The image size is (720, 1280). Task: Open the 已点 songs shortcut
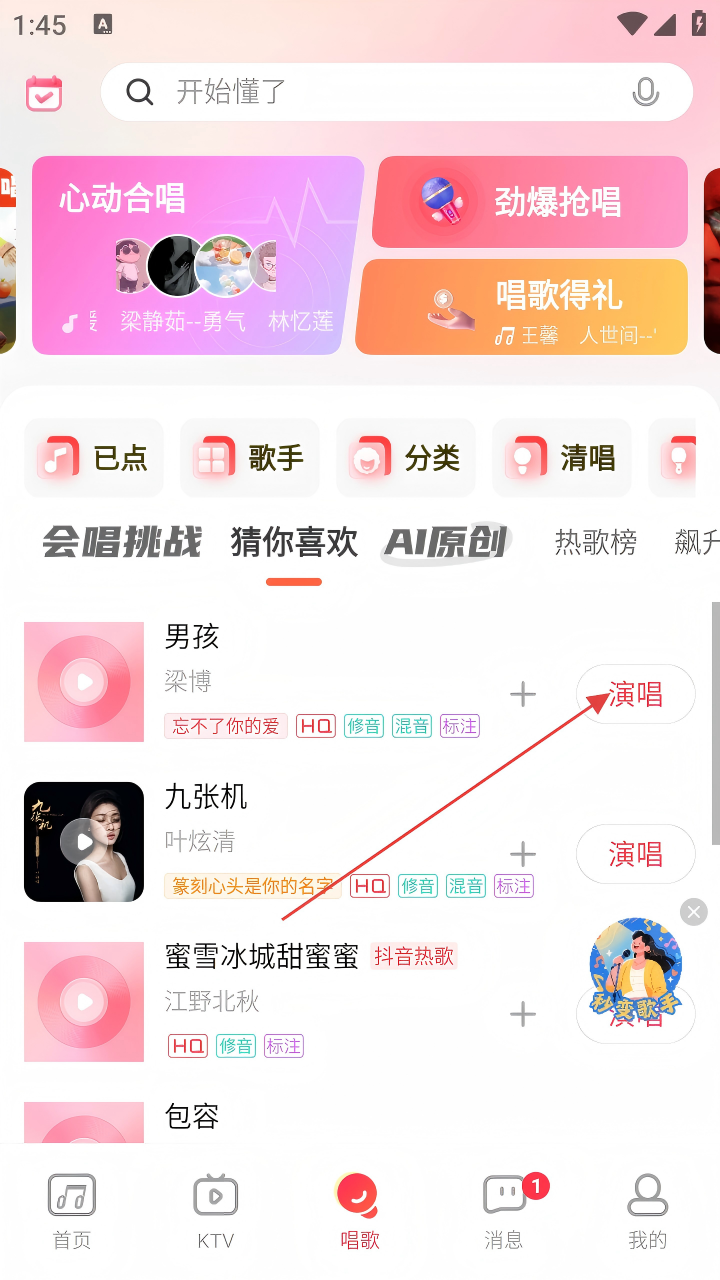tap(94, 458)
